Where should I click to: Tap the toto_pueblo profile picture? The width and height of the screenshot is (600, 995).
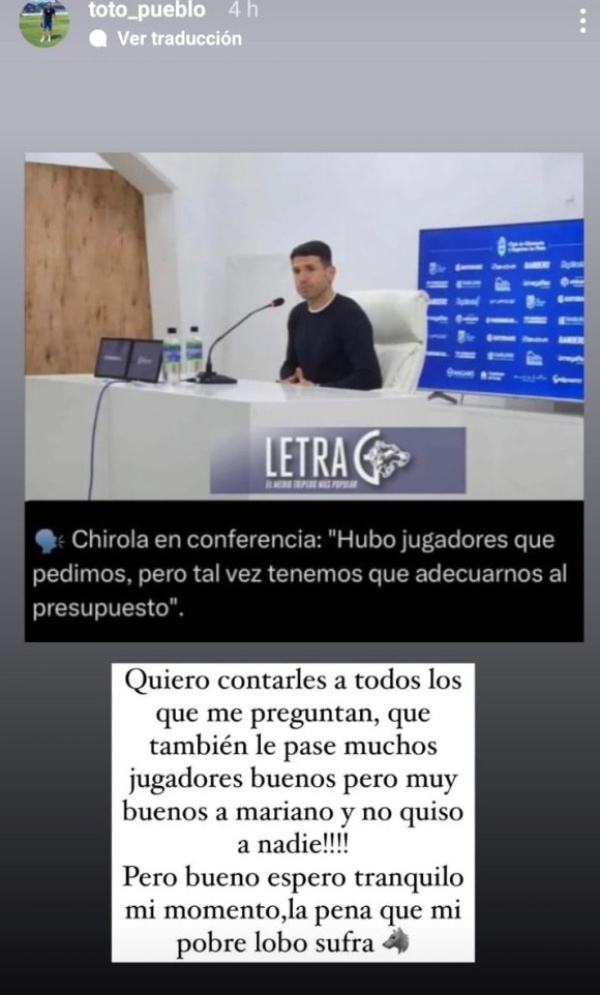click(x=44, y=23)
